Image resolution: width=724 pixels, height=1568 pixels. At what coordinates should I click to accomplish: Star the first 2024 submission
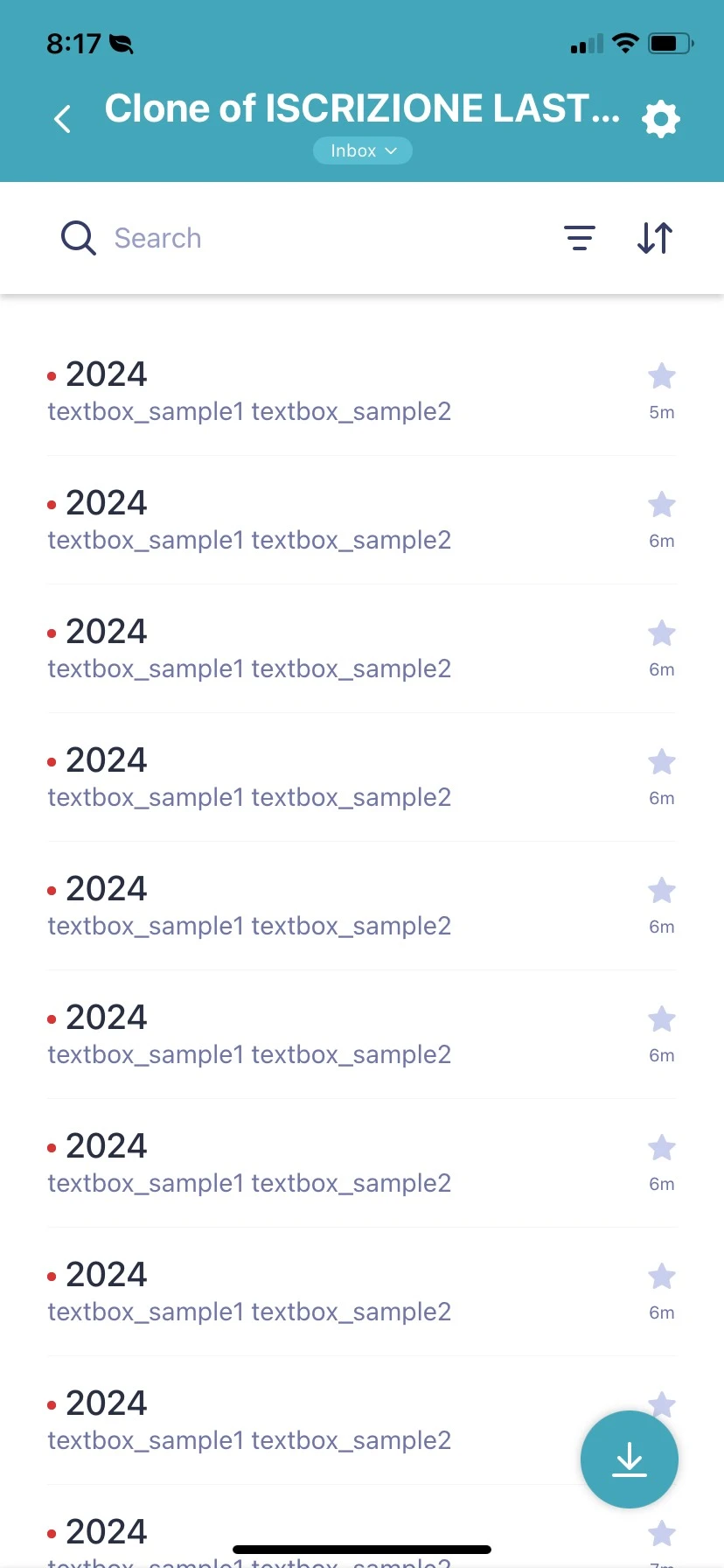pos(662,375)
